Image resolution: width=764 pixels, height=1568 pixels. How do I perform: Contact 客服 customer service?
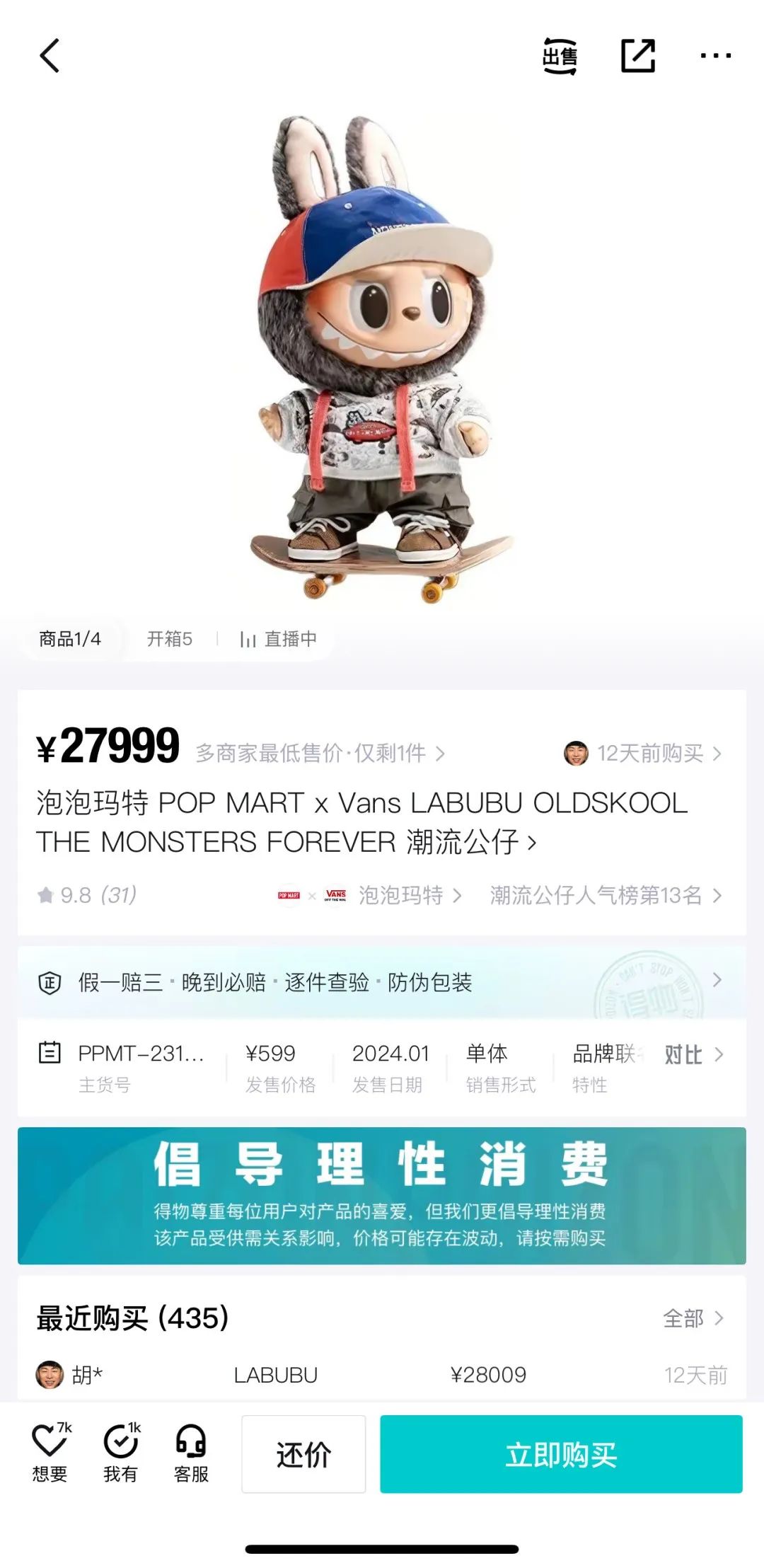click(191, 1453)
